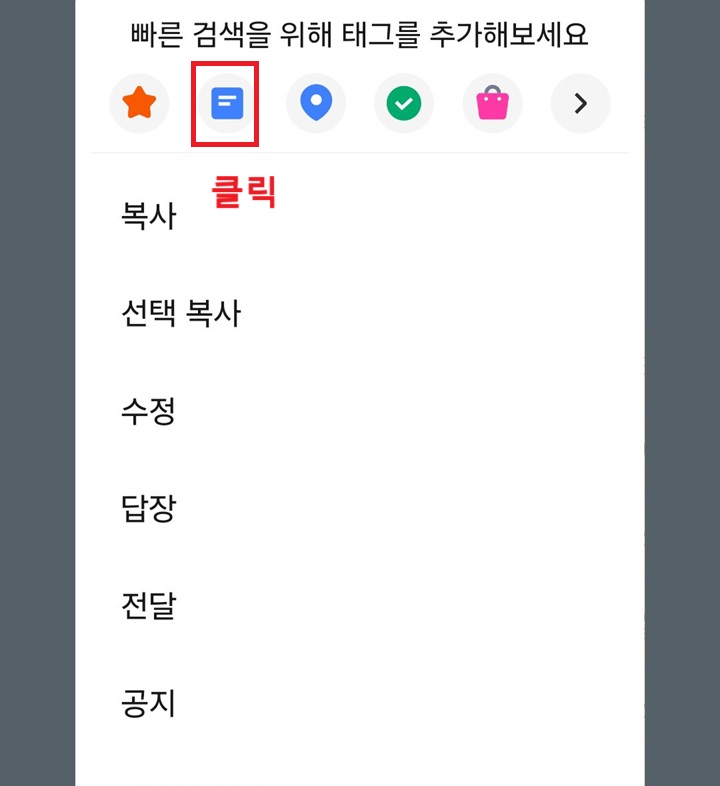Screen dimensions: 720x786
Task: Pick the pink shopping bag tag
Action: (492, 103)
